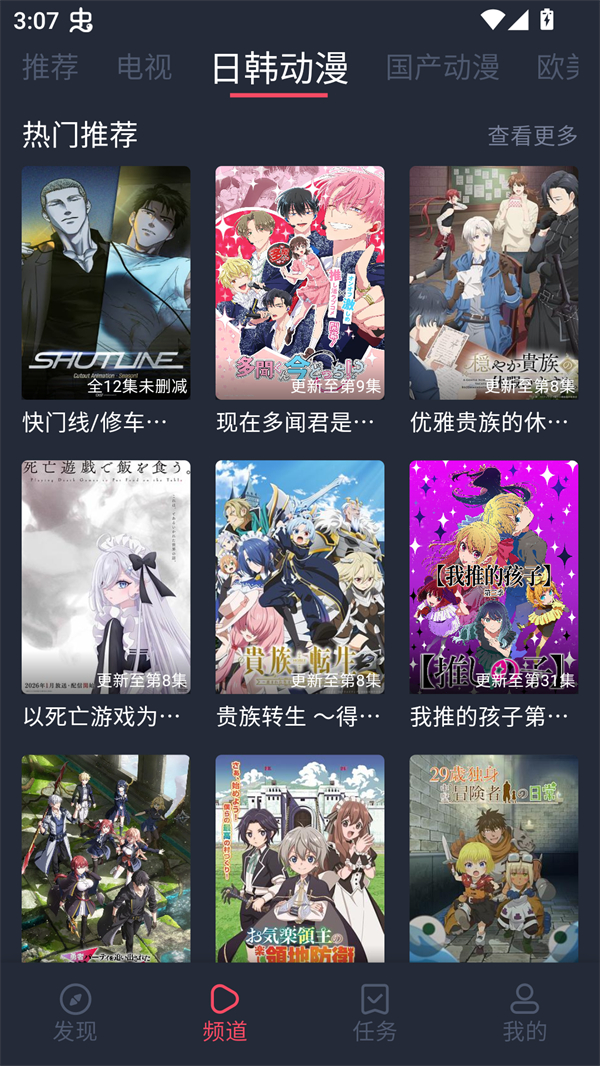The image size is (600, 1066).
Task: Tap the 频道 bottom tab
Action: (224, 1012)
